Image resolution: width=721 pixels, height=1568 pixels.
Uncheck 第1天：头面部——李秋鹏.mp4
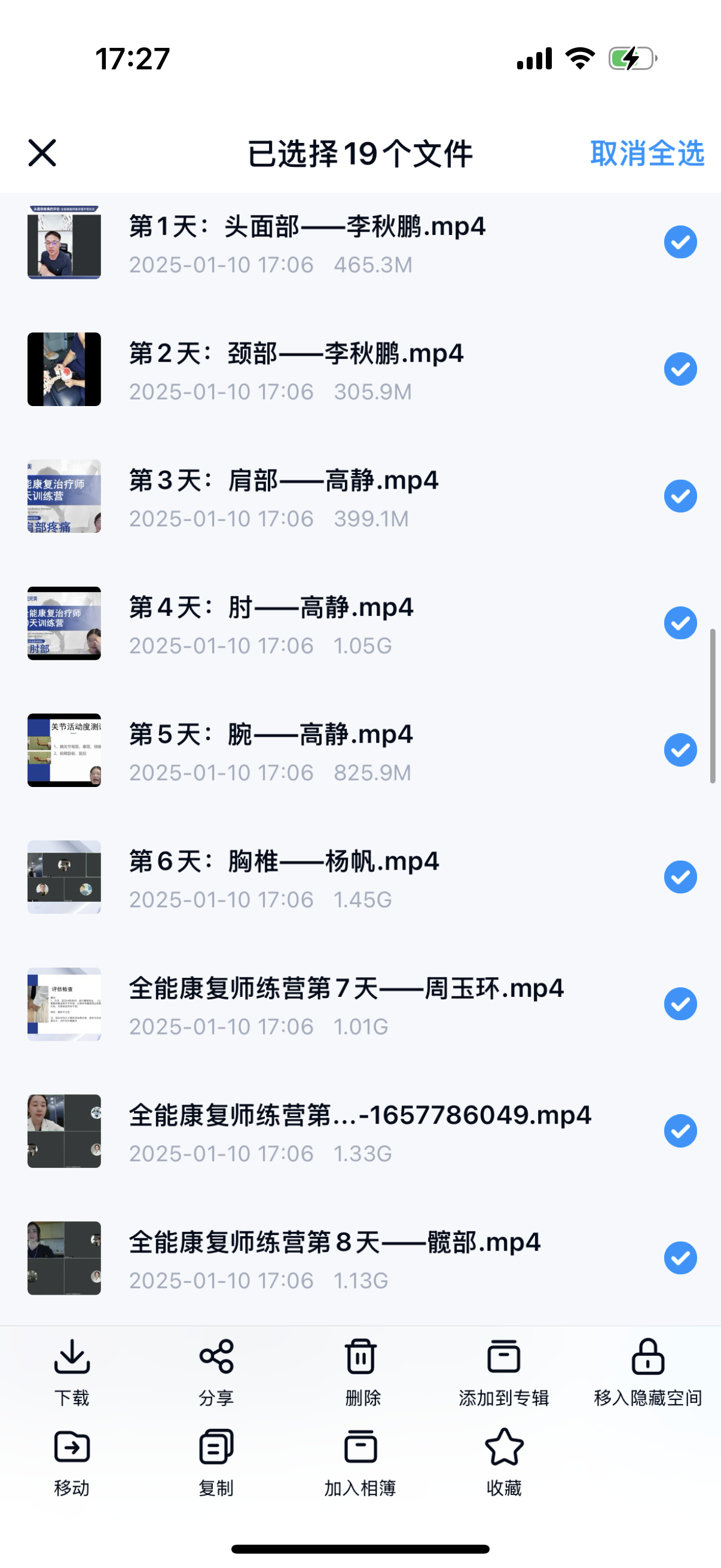click(x=680, y=242)
